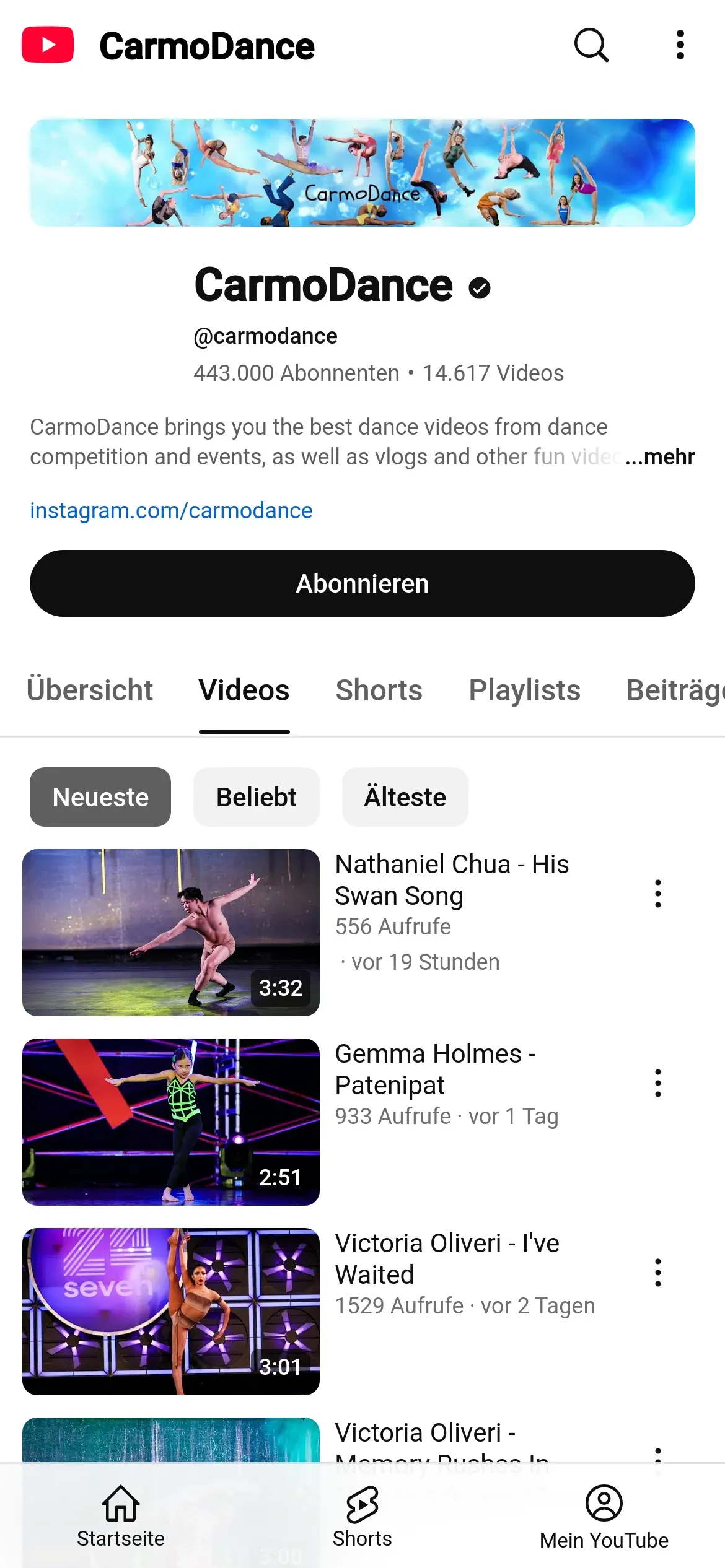Select the Beliebt sorting chip
This screenshot has height=1568, width=725.
pyautogui.click(x=256, y=797)
